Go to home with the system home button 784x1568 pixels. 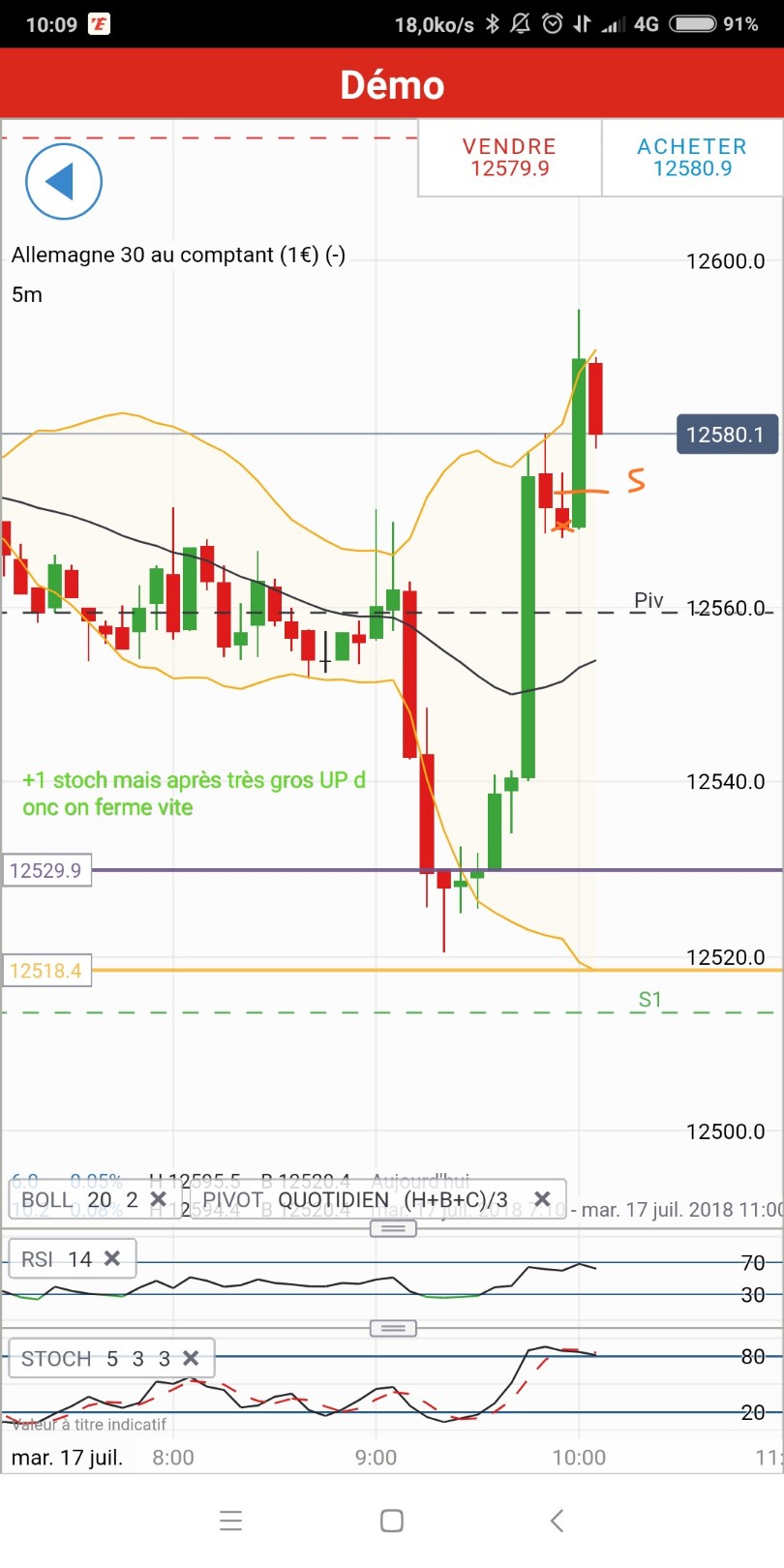(392, 1521)
